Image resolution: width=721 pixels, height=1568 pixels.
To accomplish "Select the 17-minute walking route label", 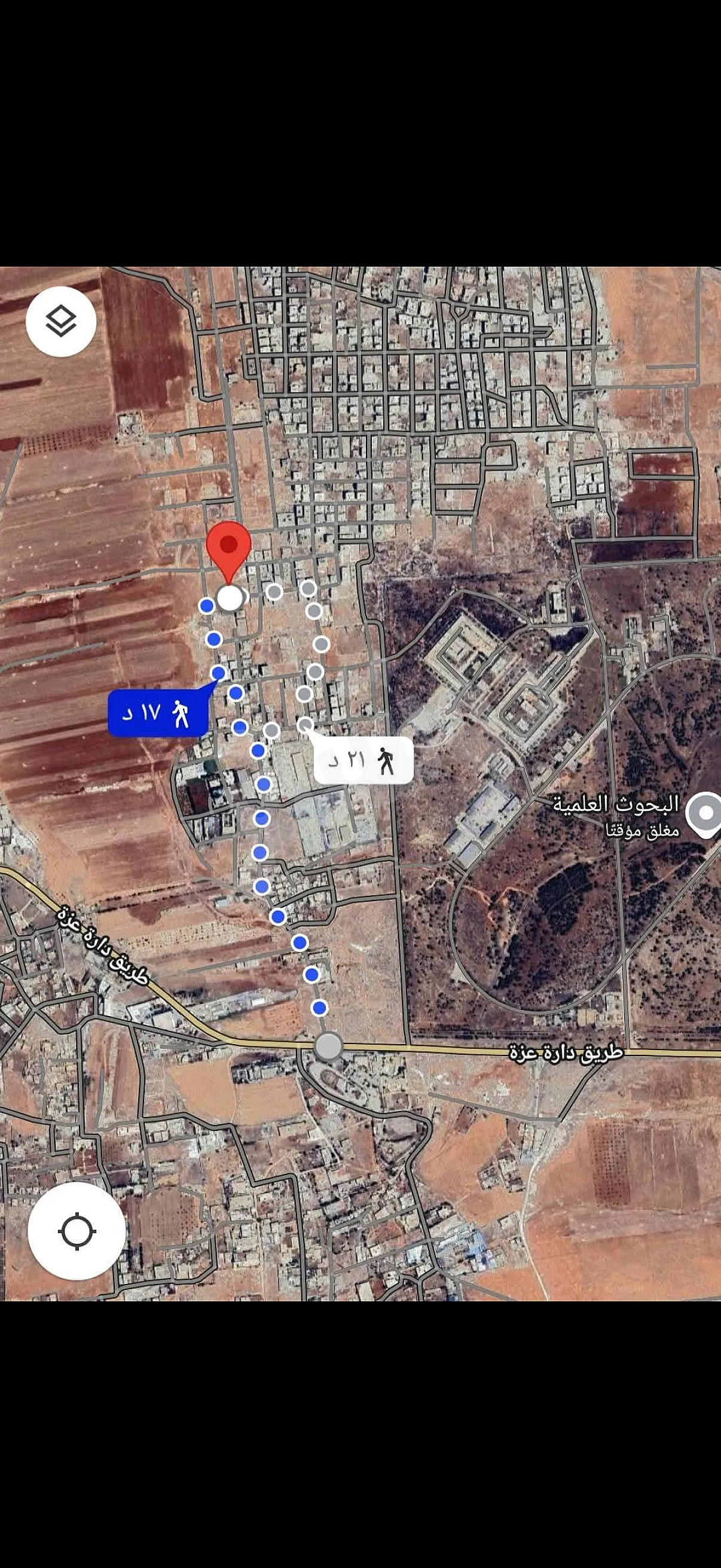I will pos(158,713).
